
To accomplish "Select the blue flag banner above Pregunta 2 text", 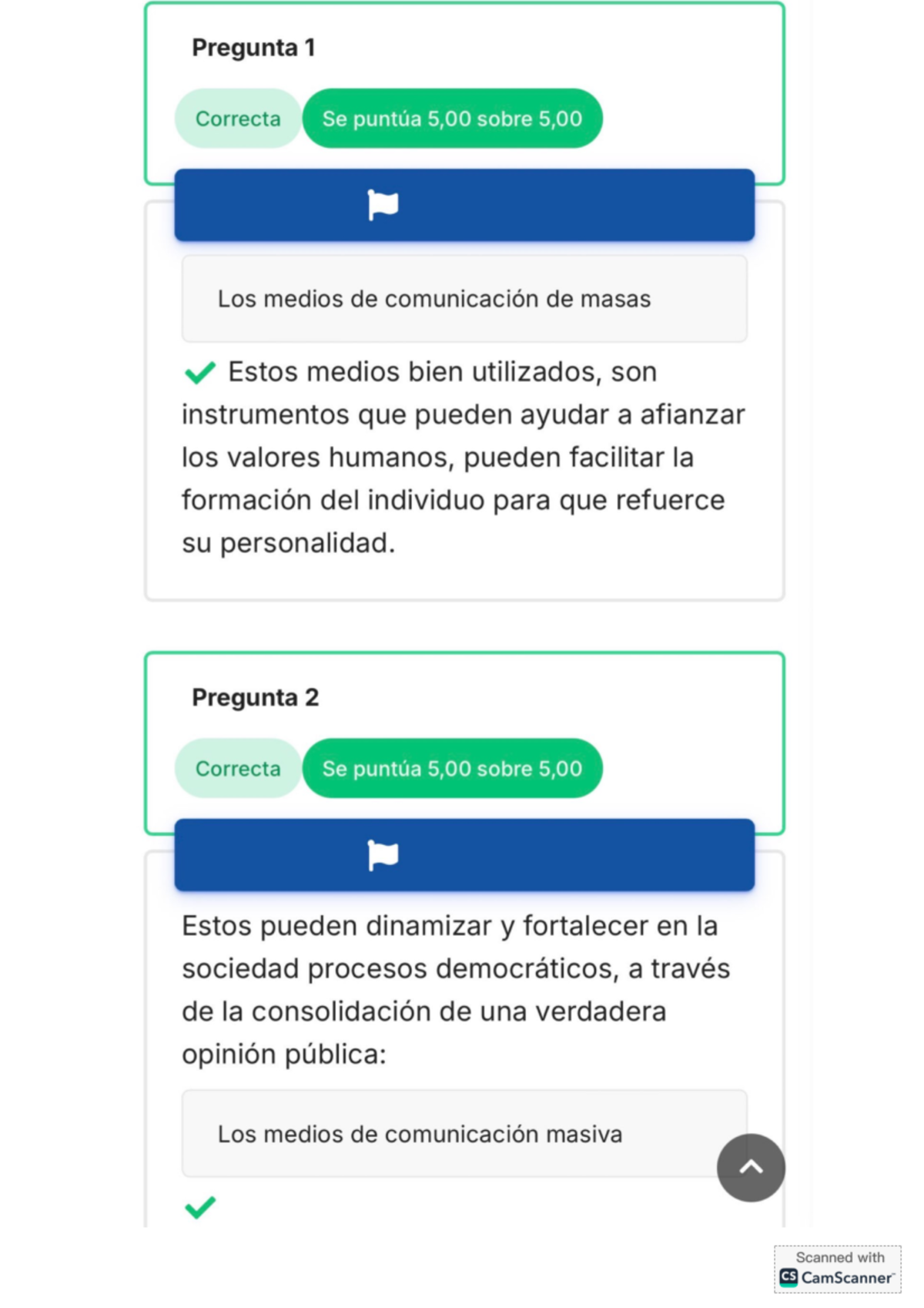I will point(464,854).
